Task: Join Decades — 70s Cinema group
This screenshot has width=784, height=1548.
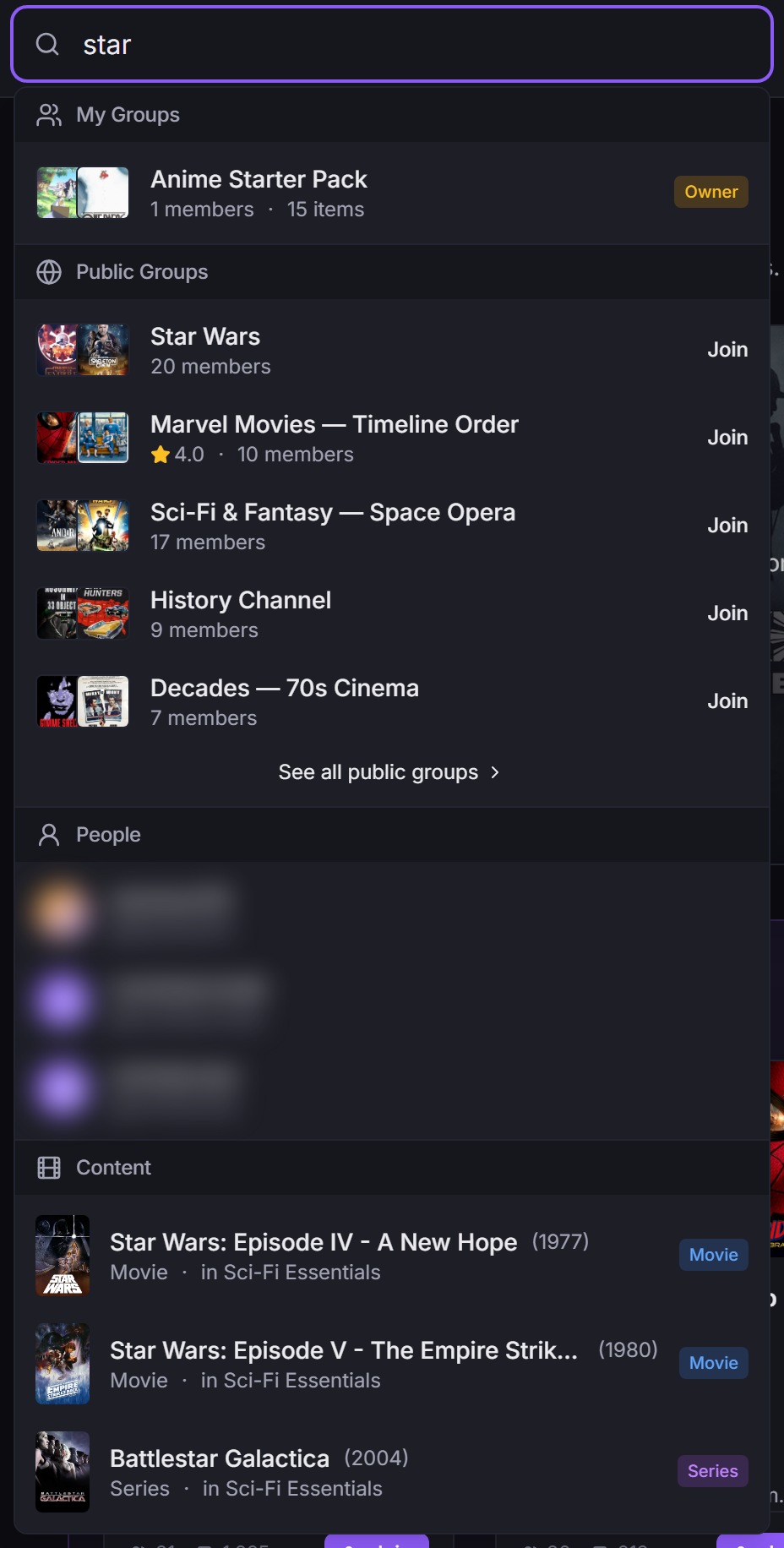Action: pos(727,701)
